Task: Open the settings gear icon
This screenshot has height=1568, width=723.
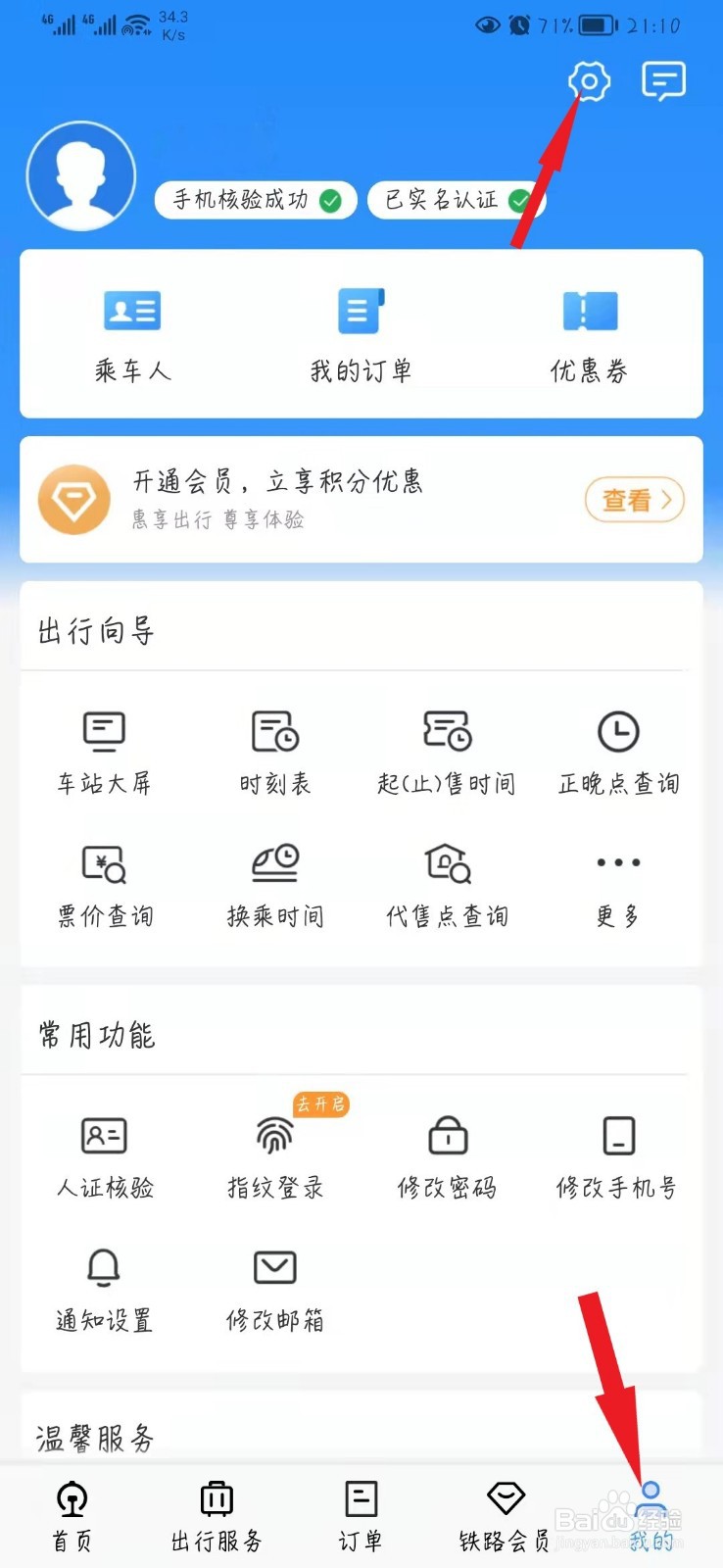Action: click(x=589, y=80)
